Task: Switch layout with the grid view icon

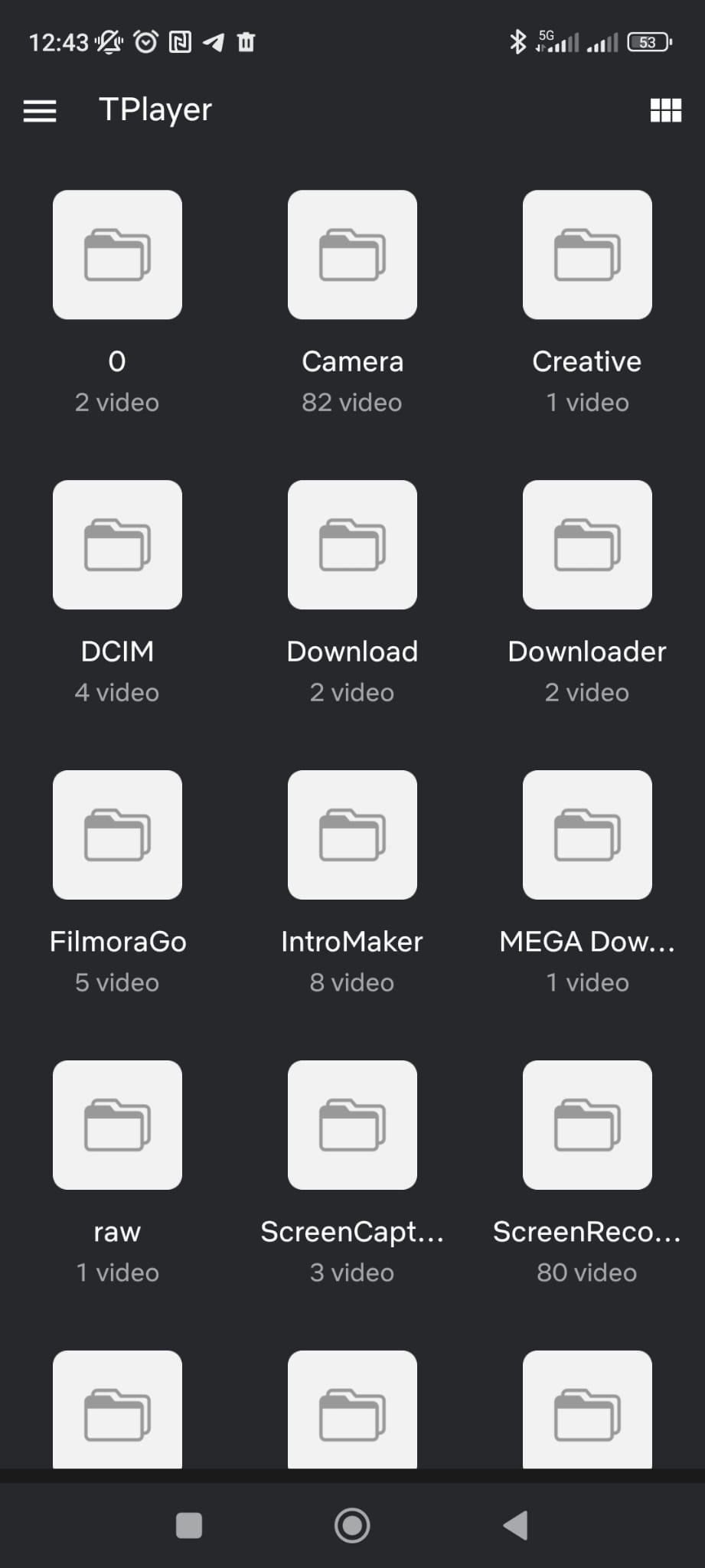Action: coord(665,110)
